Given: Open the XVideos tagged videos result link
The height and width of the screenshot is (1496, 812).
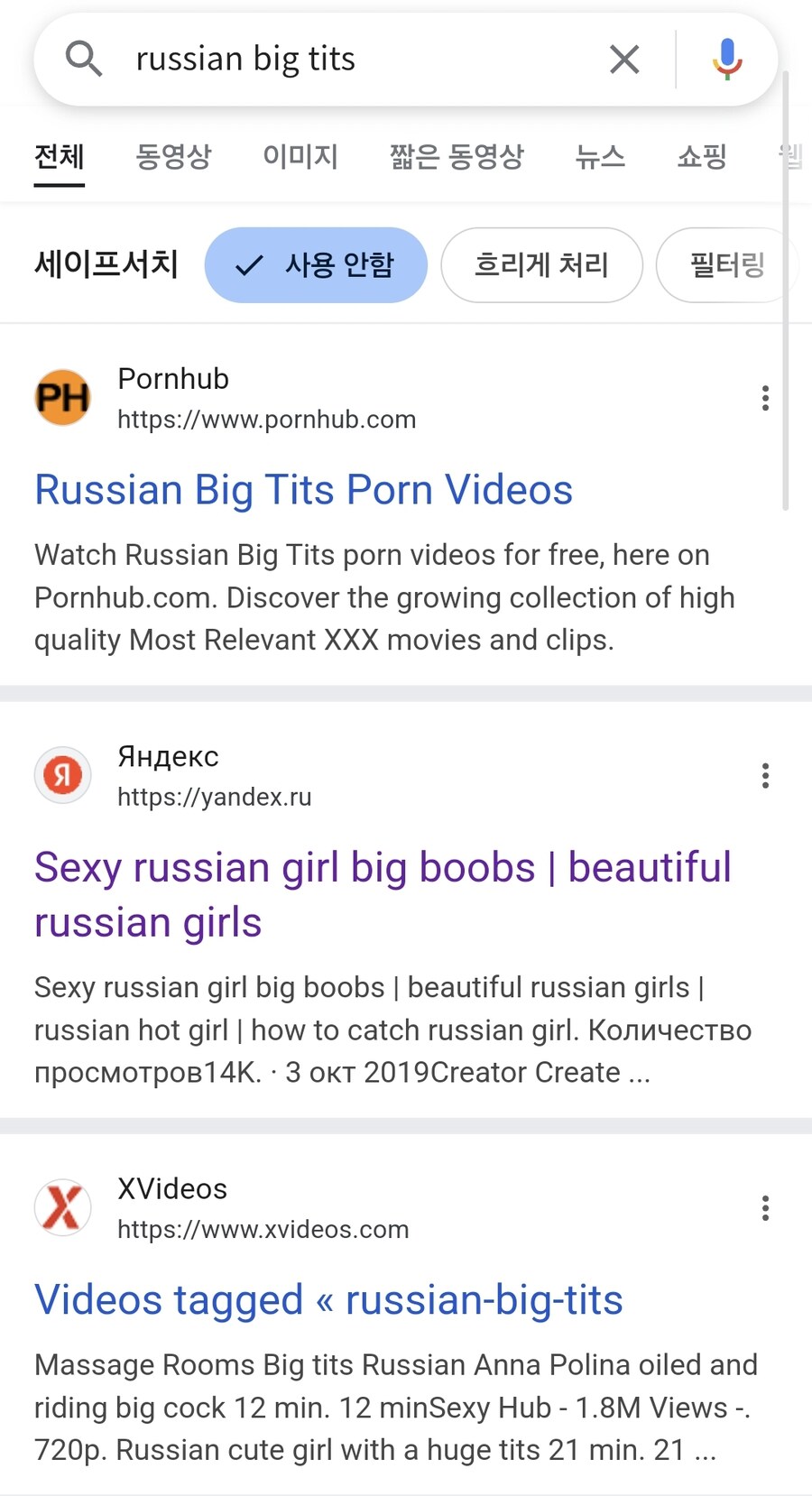Looking at the screenshot, I should (328, 1299).
